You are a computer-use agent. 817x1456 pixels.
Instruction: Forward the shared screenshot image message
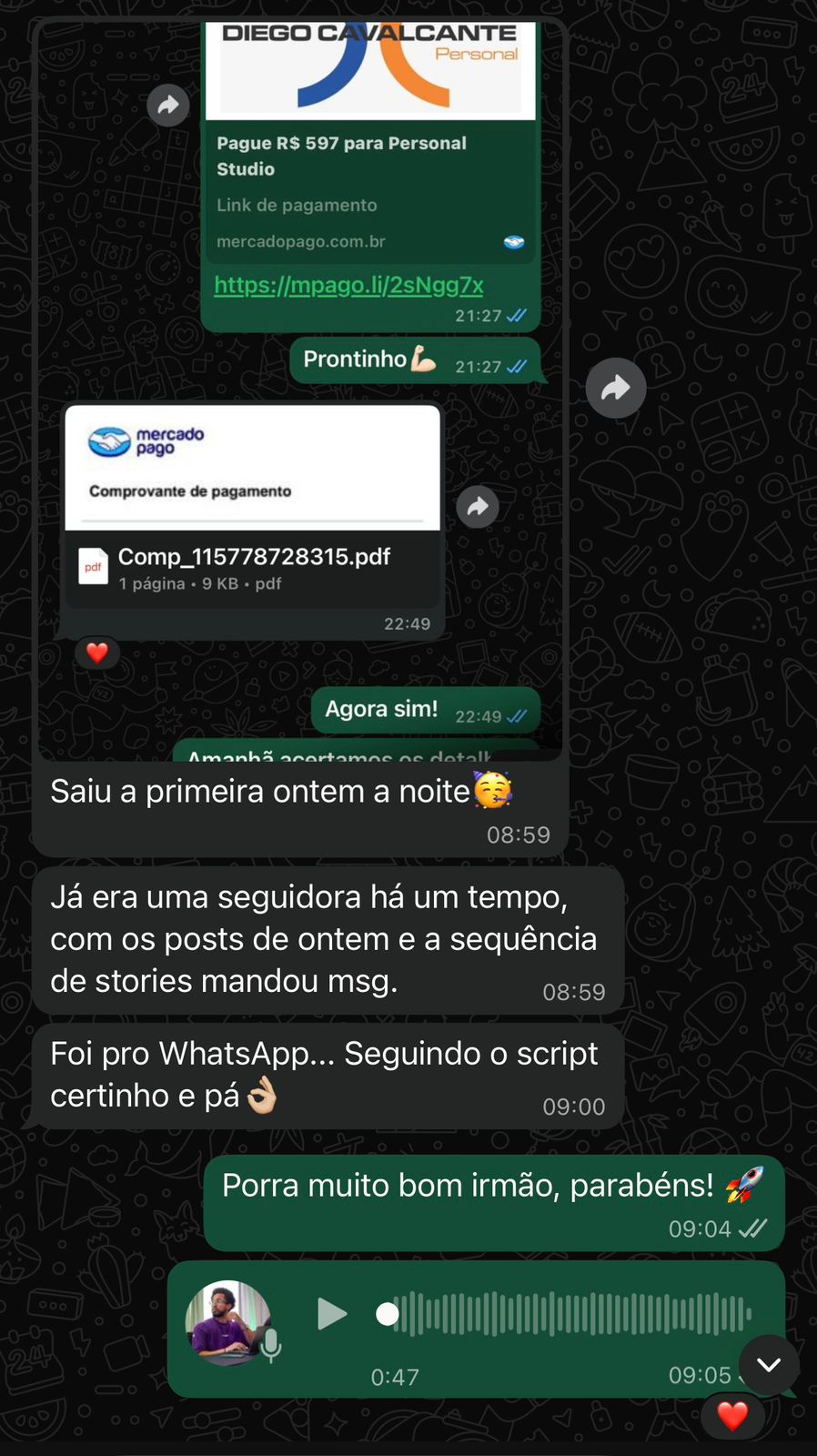[616, 389]
